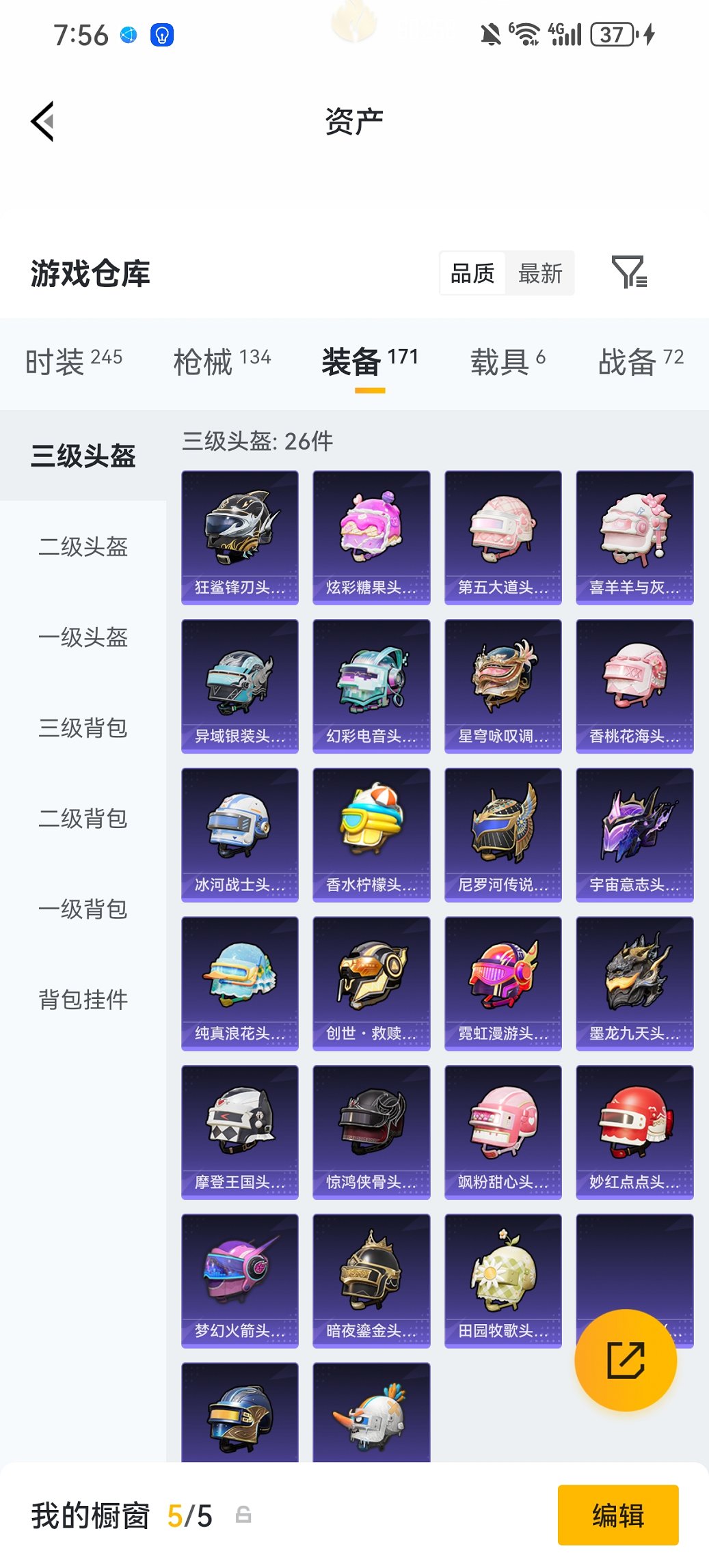Choose 二级背包 from the sidebar
The width and height of the screenshot is (709, 1568).
click(83, 819)
